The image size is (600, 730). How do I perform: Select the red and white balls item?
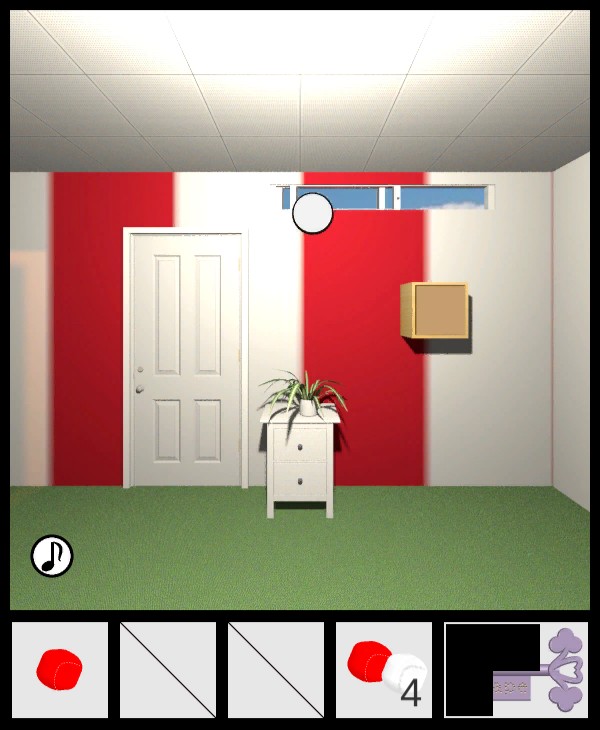(x=384, y=669)
